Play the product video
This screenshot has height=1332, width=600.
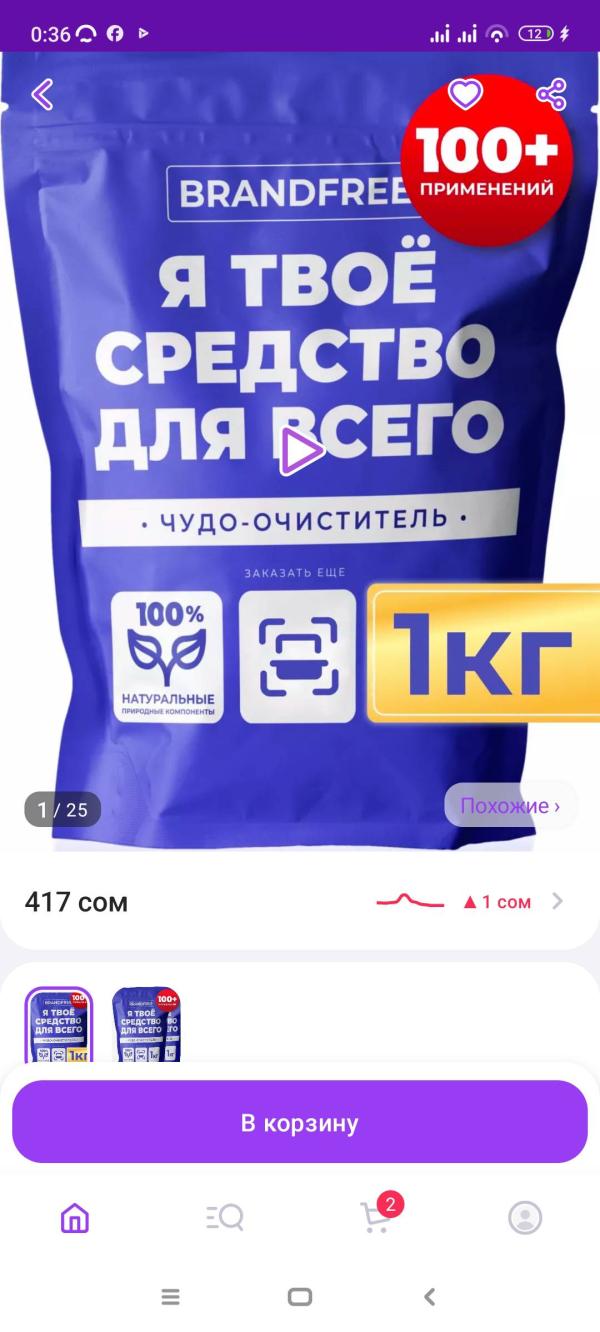point(300,451)
